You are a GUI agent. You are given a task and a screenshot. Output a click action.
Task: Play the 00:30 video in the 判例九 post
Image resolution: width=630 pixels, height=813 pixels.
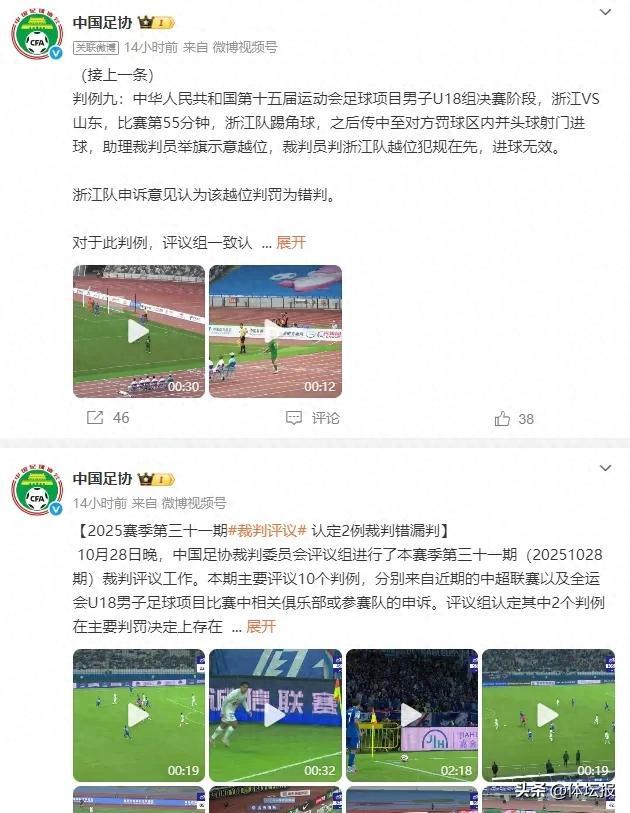tap(138, 331)
